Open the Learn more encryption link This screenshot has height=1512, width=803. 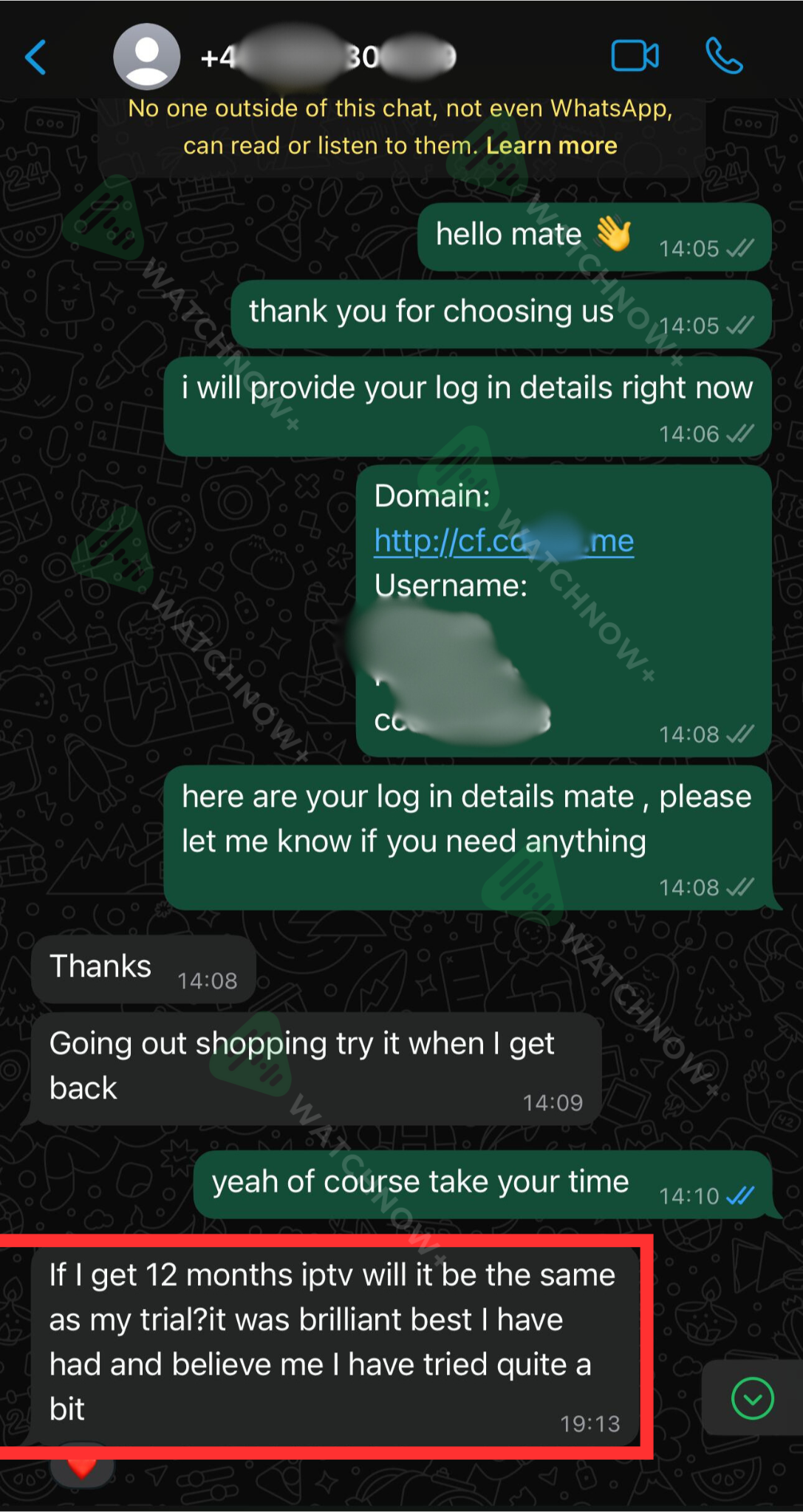[x=551, y=145]
